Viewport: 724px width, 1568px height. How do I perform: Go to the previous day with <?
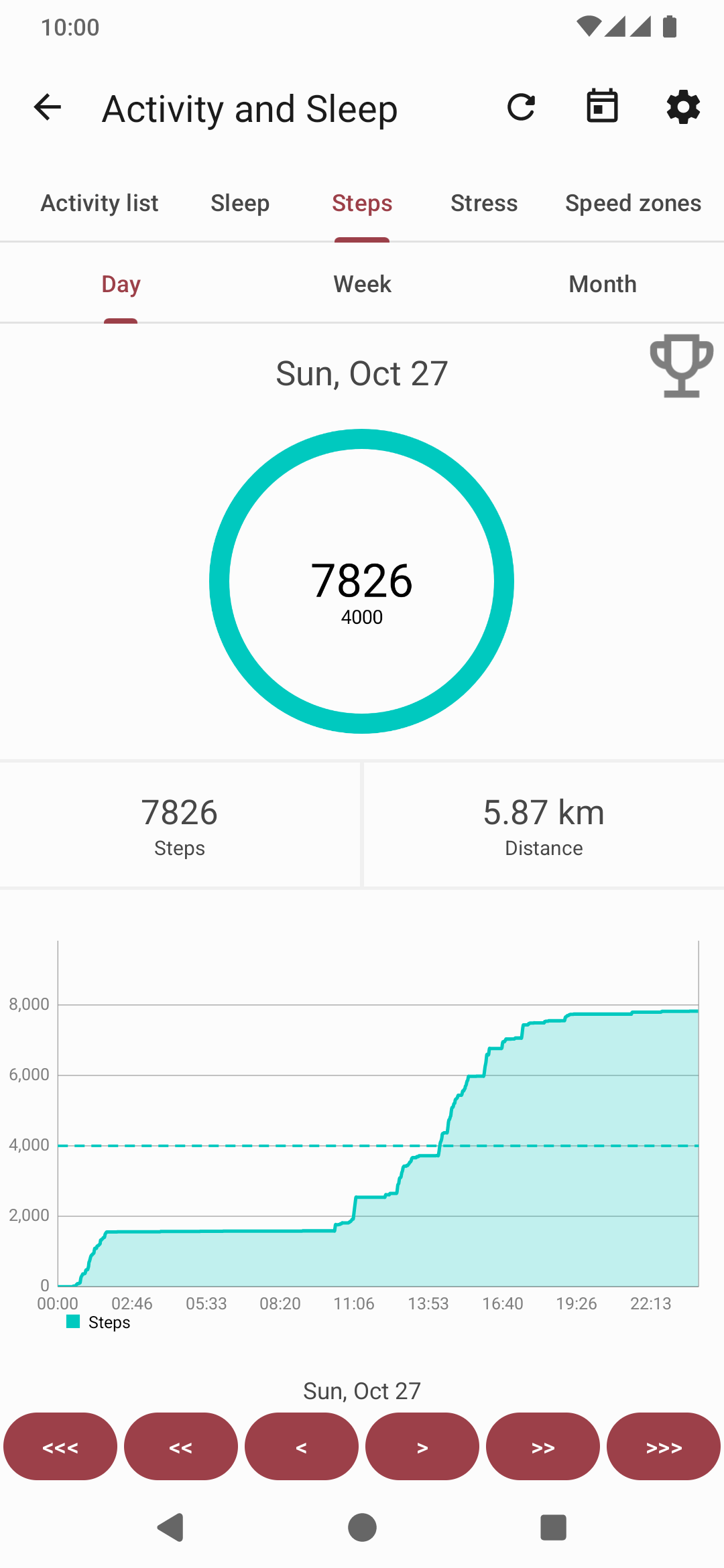[302, 1447]
